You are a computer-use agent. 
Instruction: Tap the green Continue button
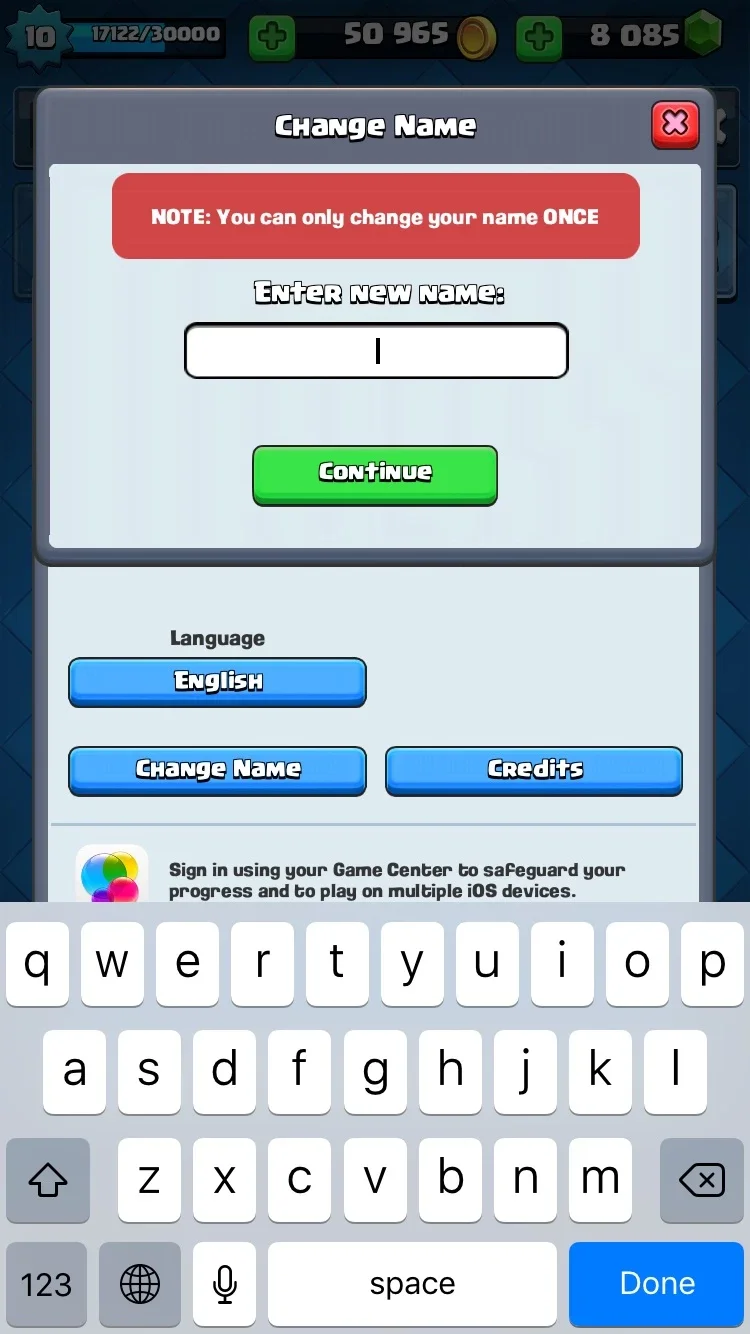pos(375,475)
